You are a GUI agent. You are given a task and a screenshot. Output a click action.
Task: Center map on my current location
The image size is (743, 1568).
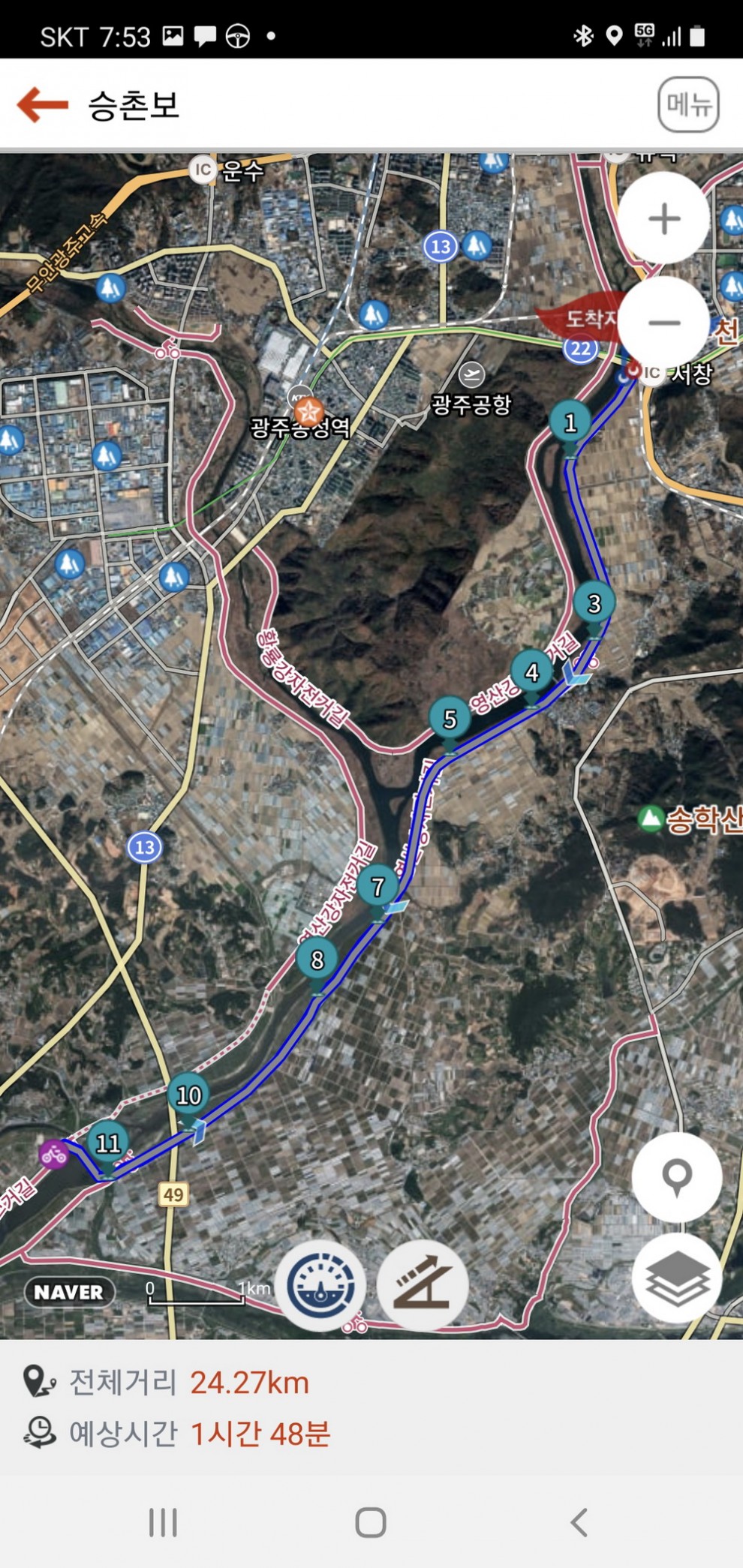677,1177
